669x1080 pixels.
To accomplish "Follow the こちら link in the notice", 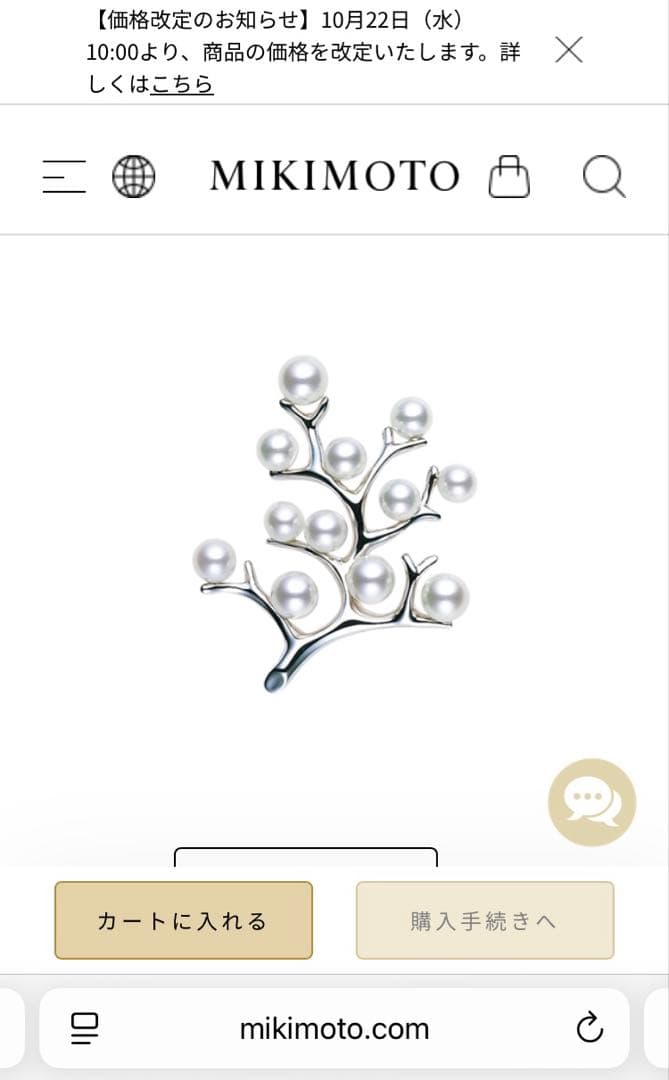I will tap(182, 84).
